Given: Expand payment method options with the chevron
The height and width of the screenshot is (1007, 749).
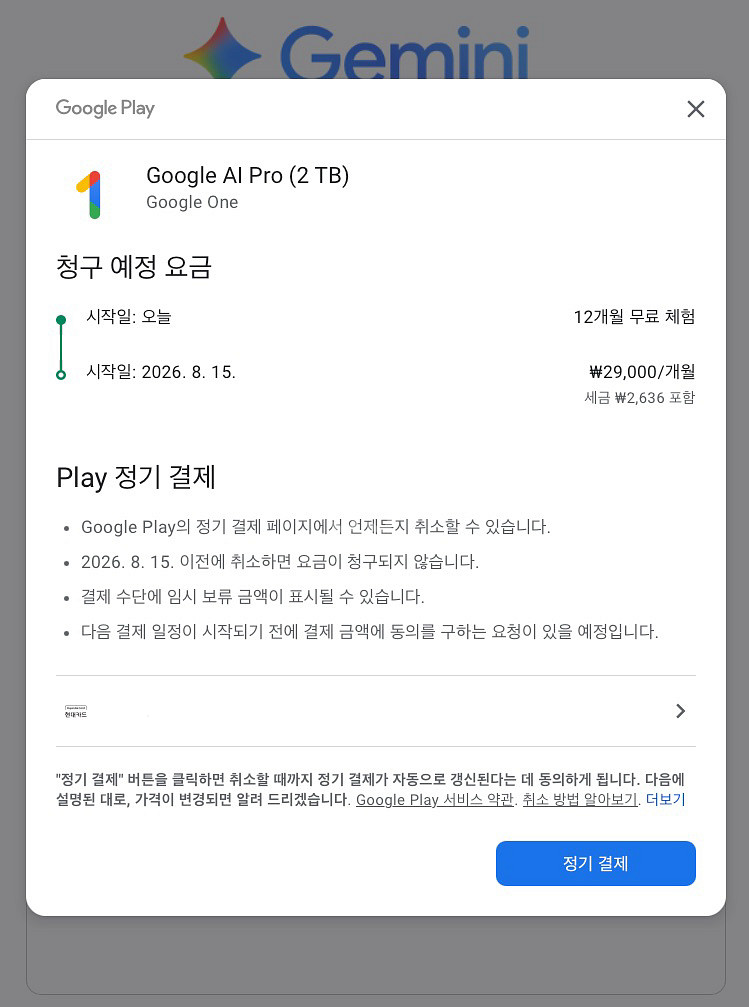Looking at the screenshot, I should tap(680, 711).
